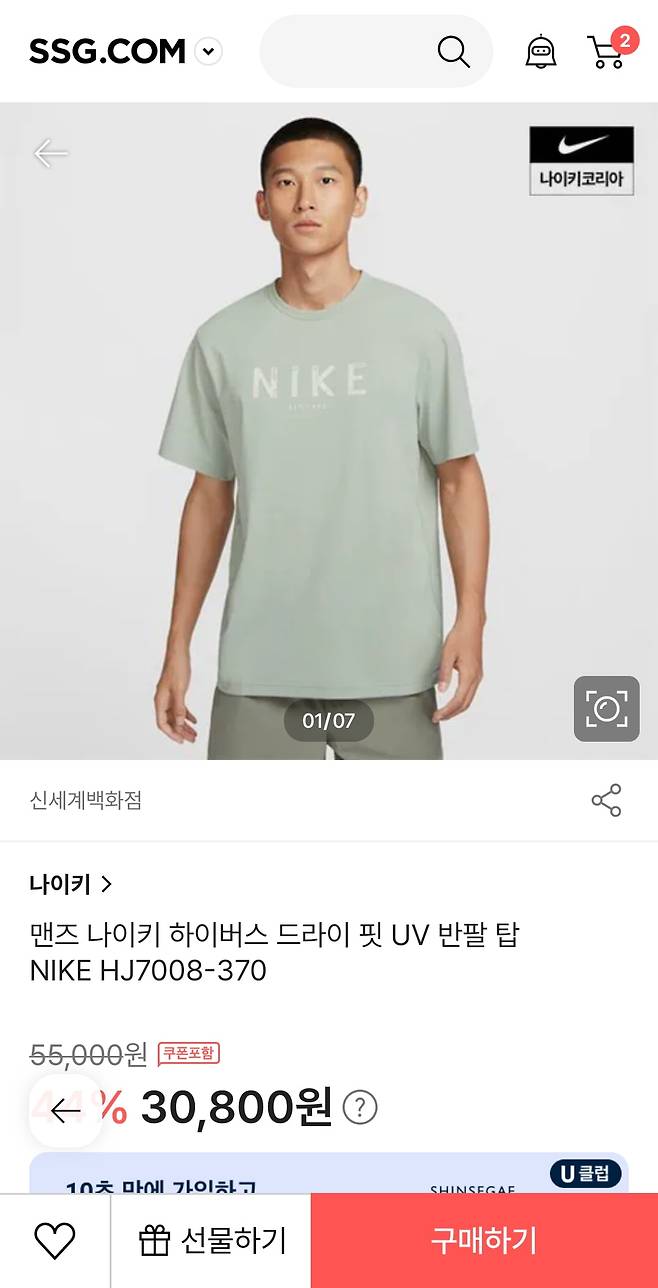Open the 나이키 brand page link
Screen dimensions: 658x1288
click(70, 884)
